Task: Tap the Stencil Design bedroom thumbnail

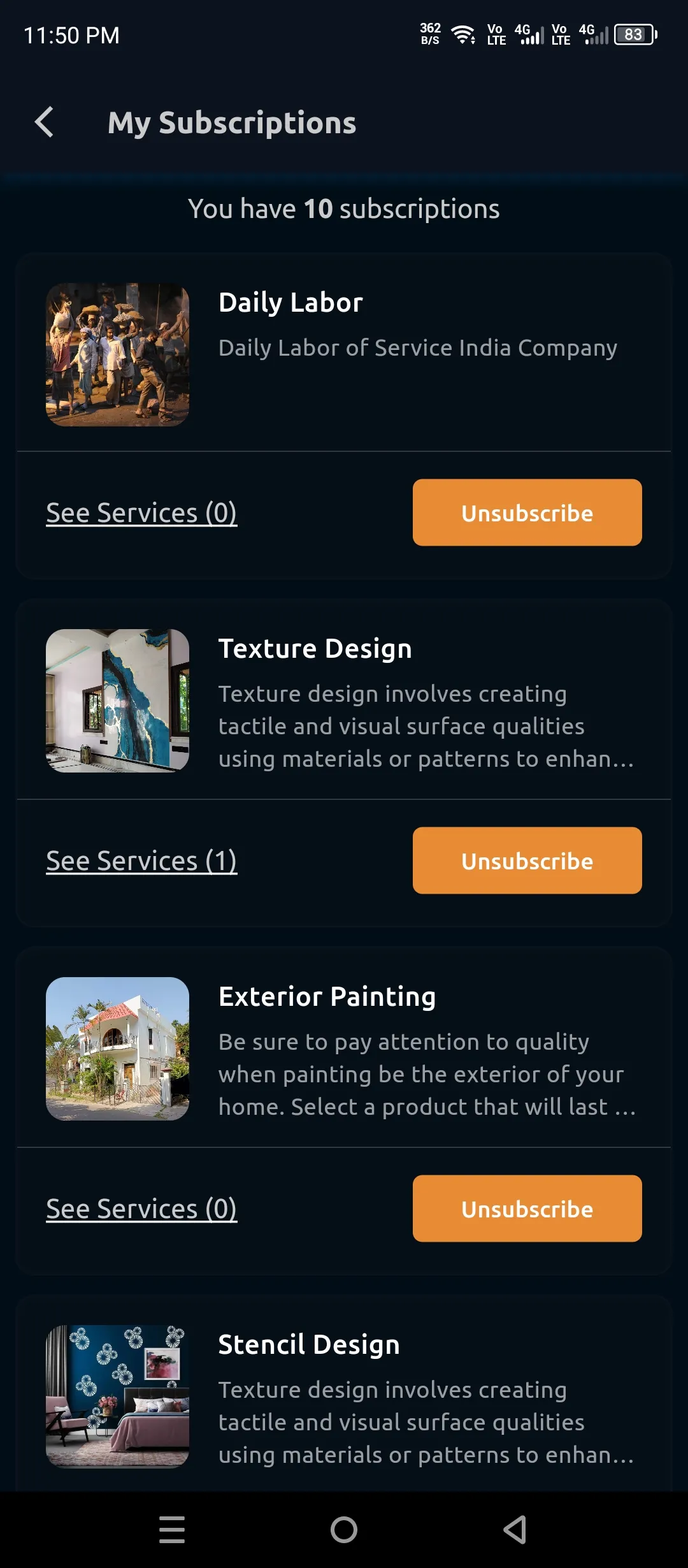Action: pos(117,1396)
